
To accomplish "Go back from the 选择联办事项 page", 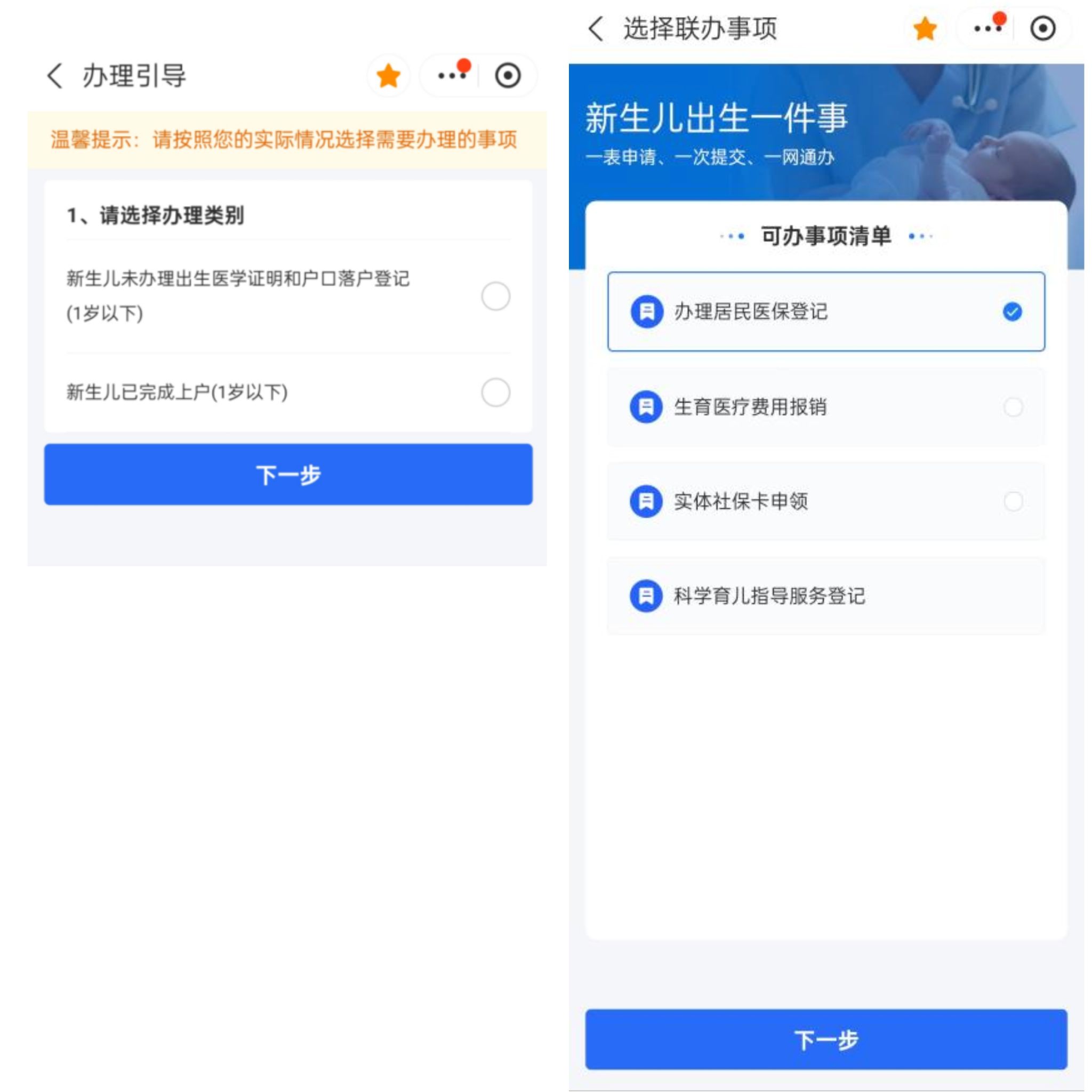I will [596, 28].
